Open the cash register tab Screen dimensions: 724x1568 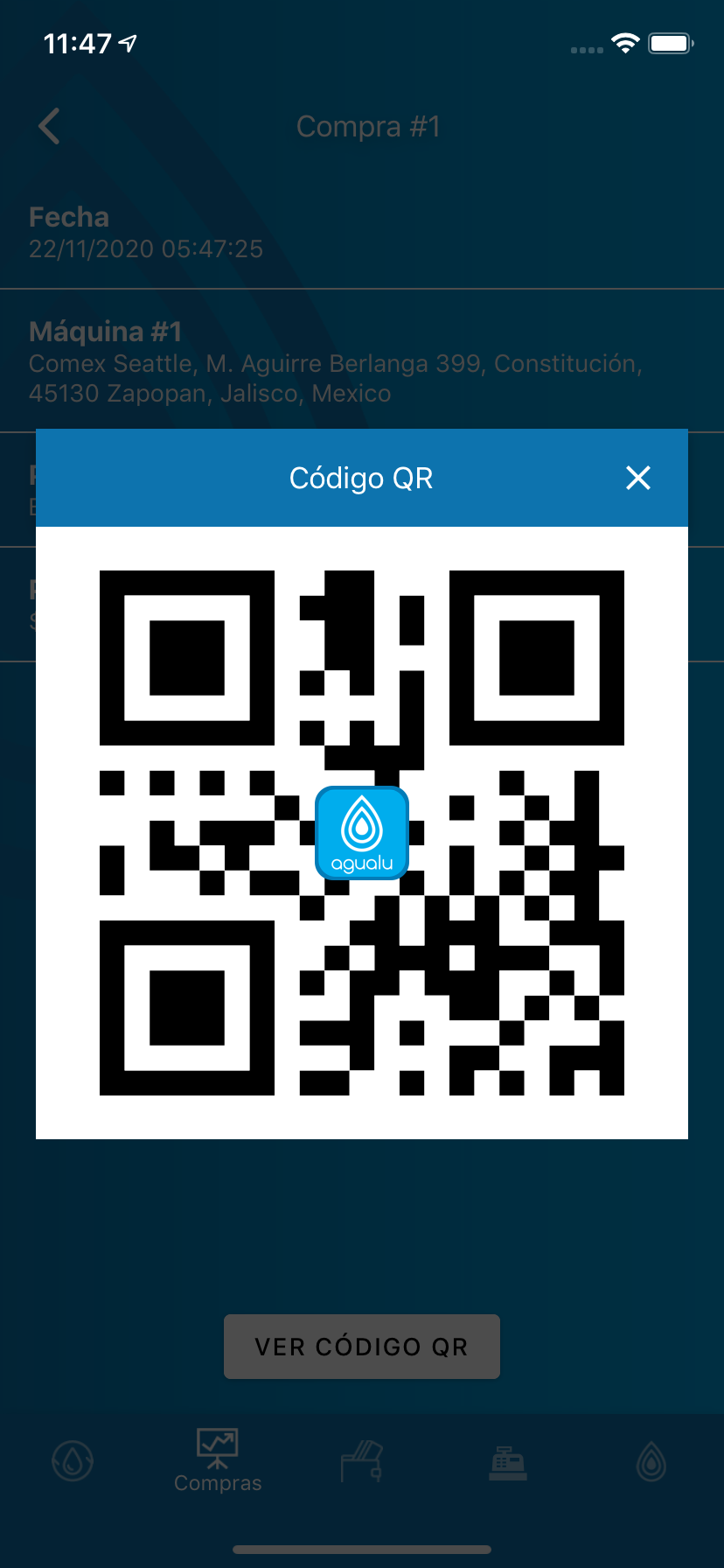(x=507, y=1461)
